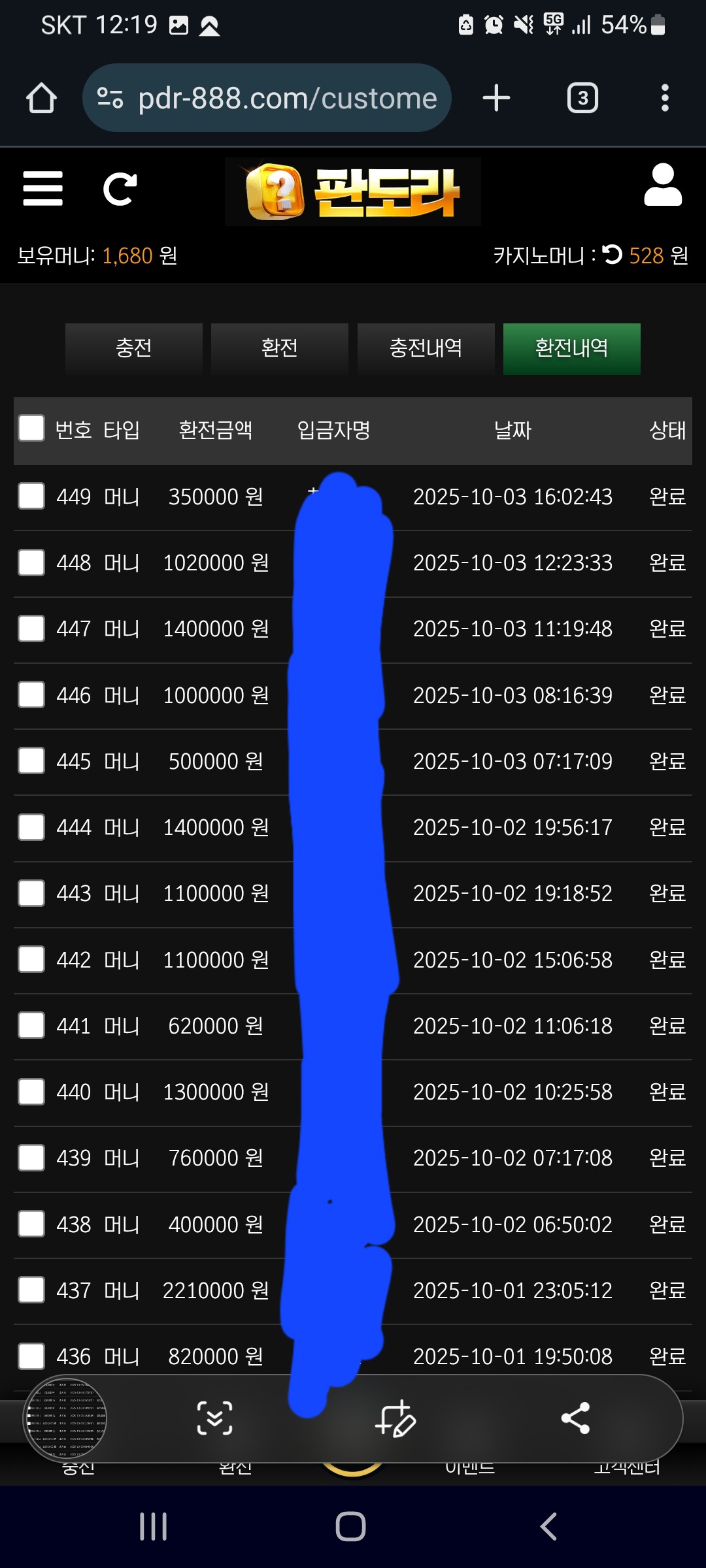Toggle the select-all checkbox in the table header
The height and width of the screenshot is (1568, 706).
coord(31,429)
